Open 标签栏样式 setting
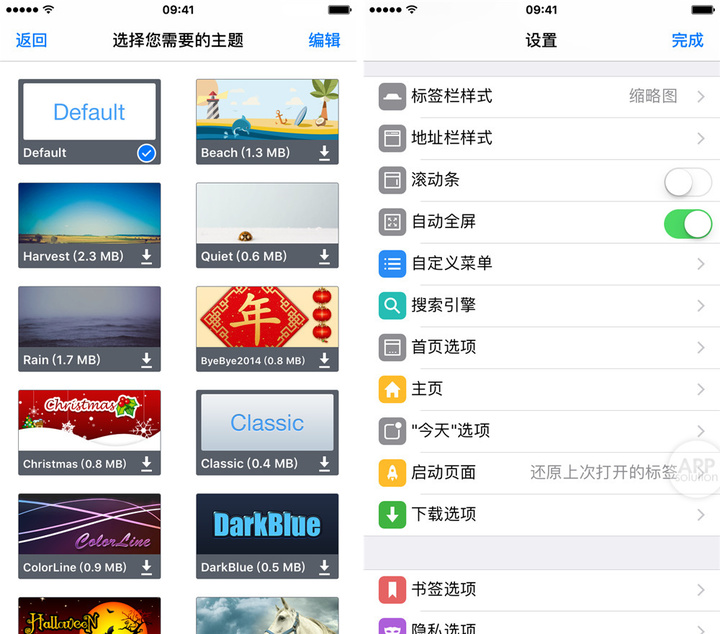The height and width of the screenshot is (634, 720). (x=540, y=96)
